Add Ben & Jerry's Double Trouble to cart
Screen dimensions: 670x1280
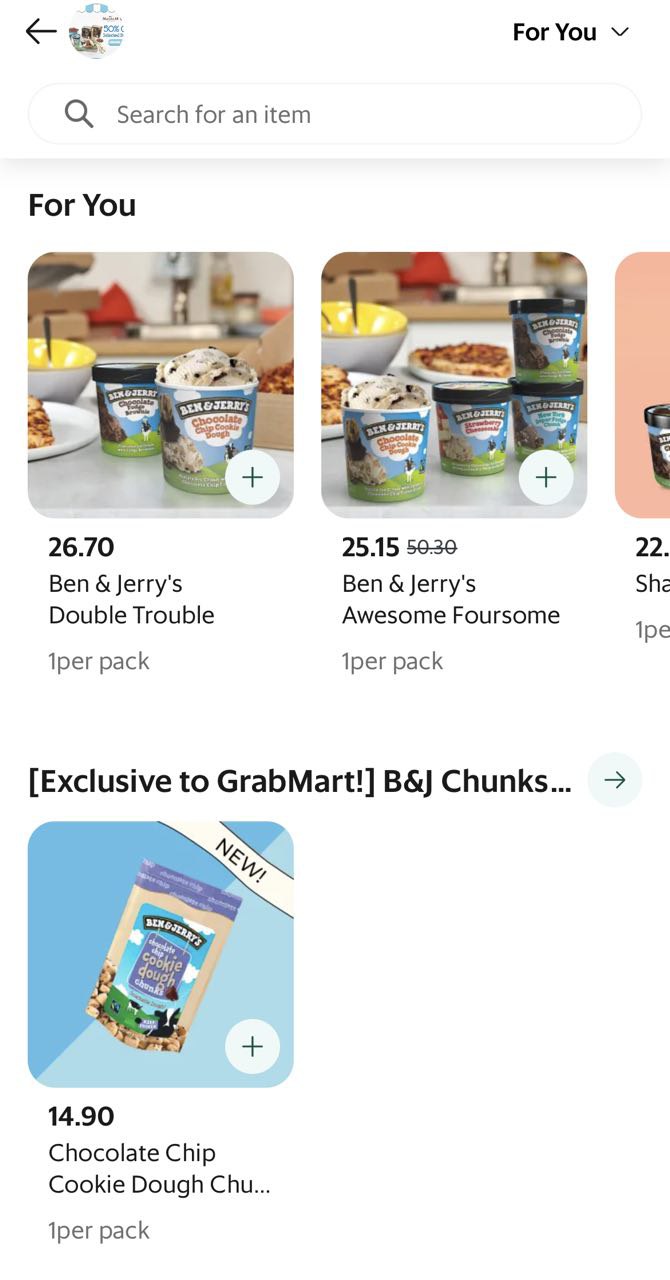coord(252,477)
